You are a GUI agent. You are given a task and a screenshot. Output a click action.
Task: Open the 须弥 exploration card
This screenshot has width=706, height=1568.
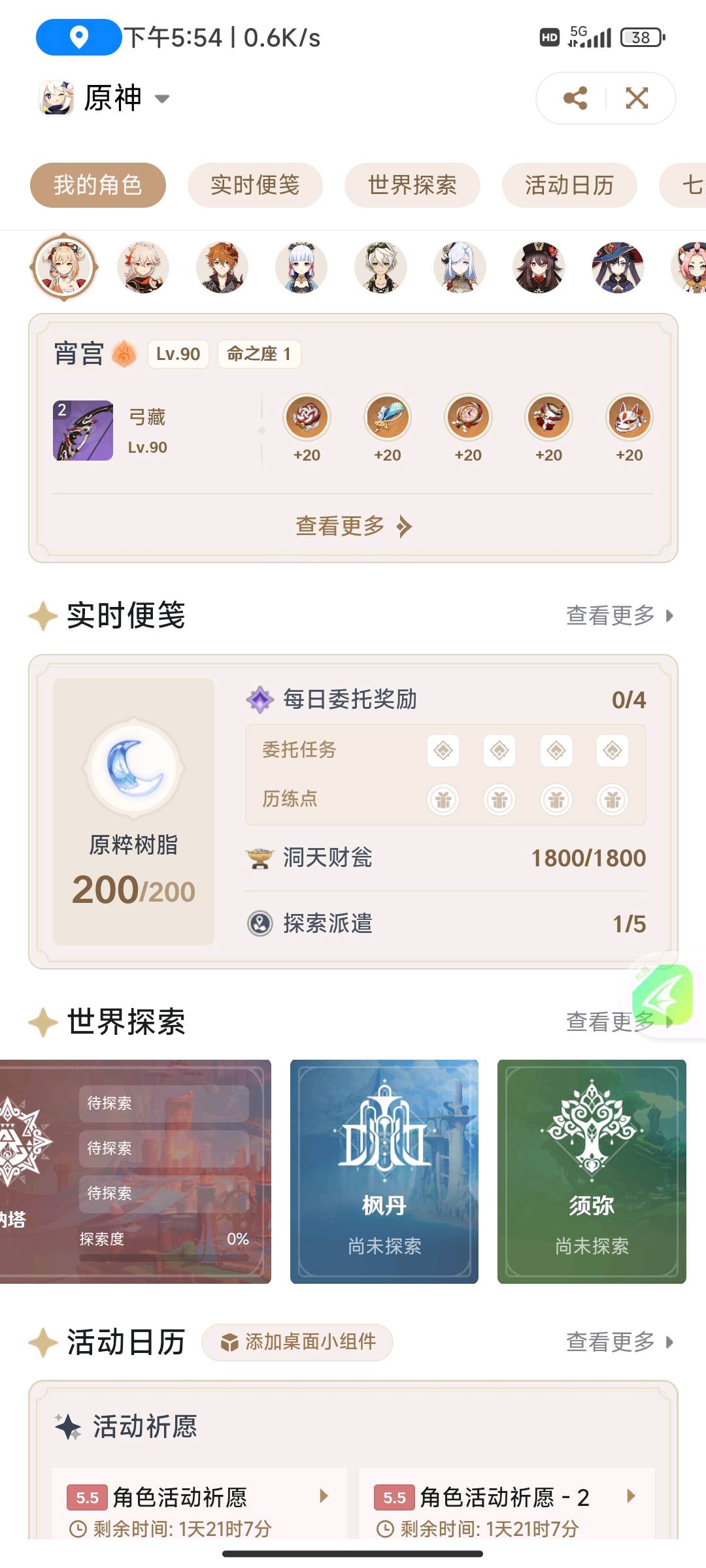[592, 1171]
